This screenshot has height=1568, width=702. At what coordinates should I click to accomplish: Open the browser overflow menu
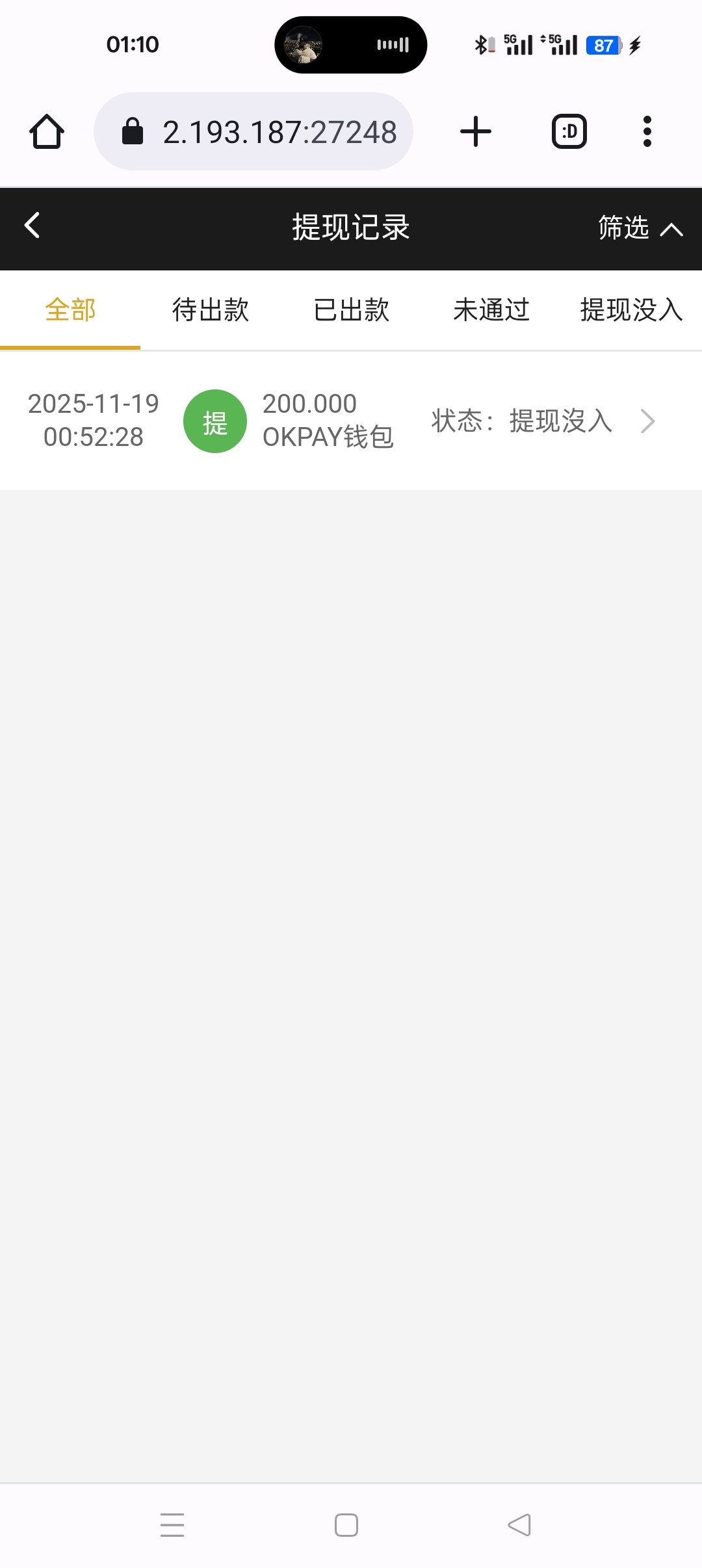(x=647, y=132)
